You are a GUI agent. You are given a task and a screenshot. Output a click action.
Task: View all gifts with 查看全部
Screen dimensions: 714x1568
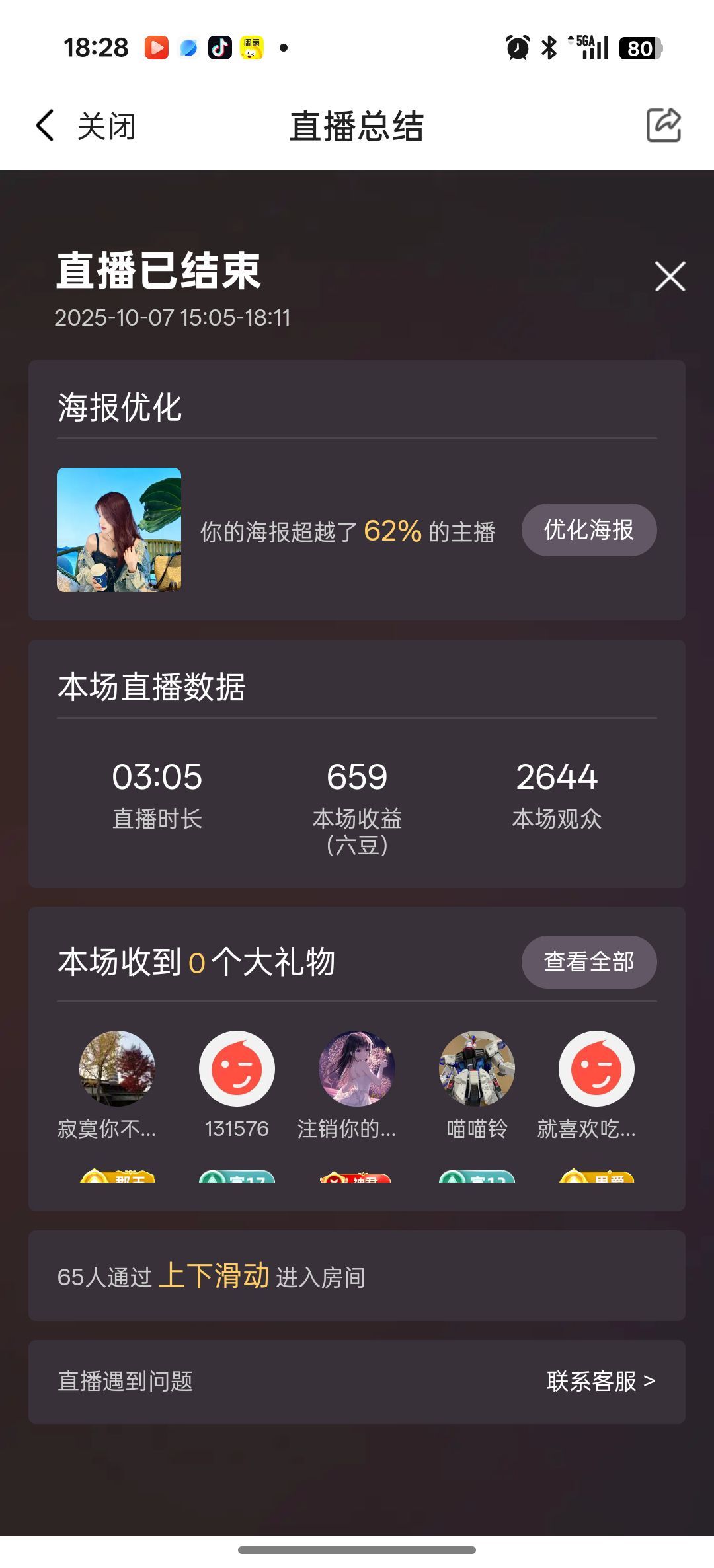pyautogui.click(x=588, y=962)
